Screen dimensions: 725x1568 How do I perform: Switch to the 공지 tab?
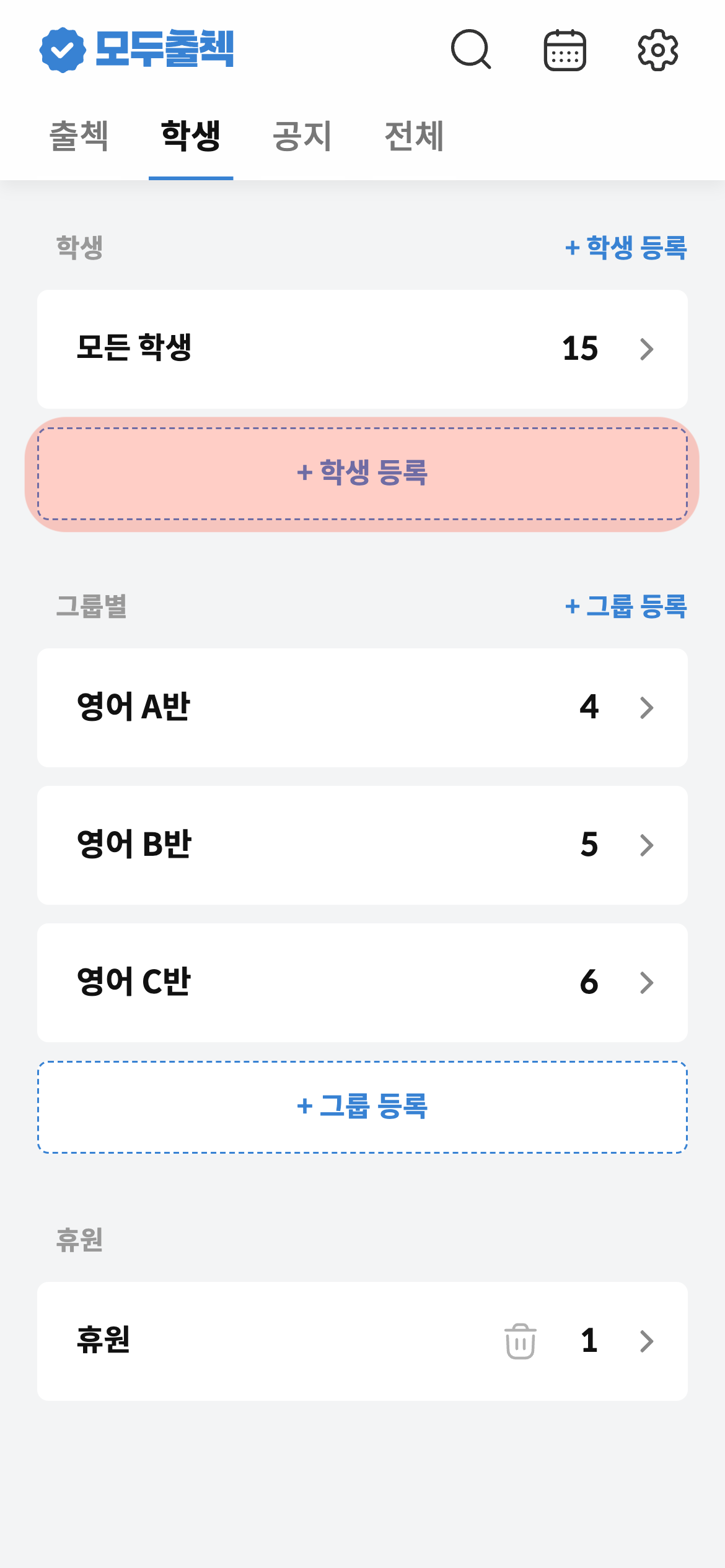pos(302,136)
